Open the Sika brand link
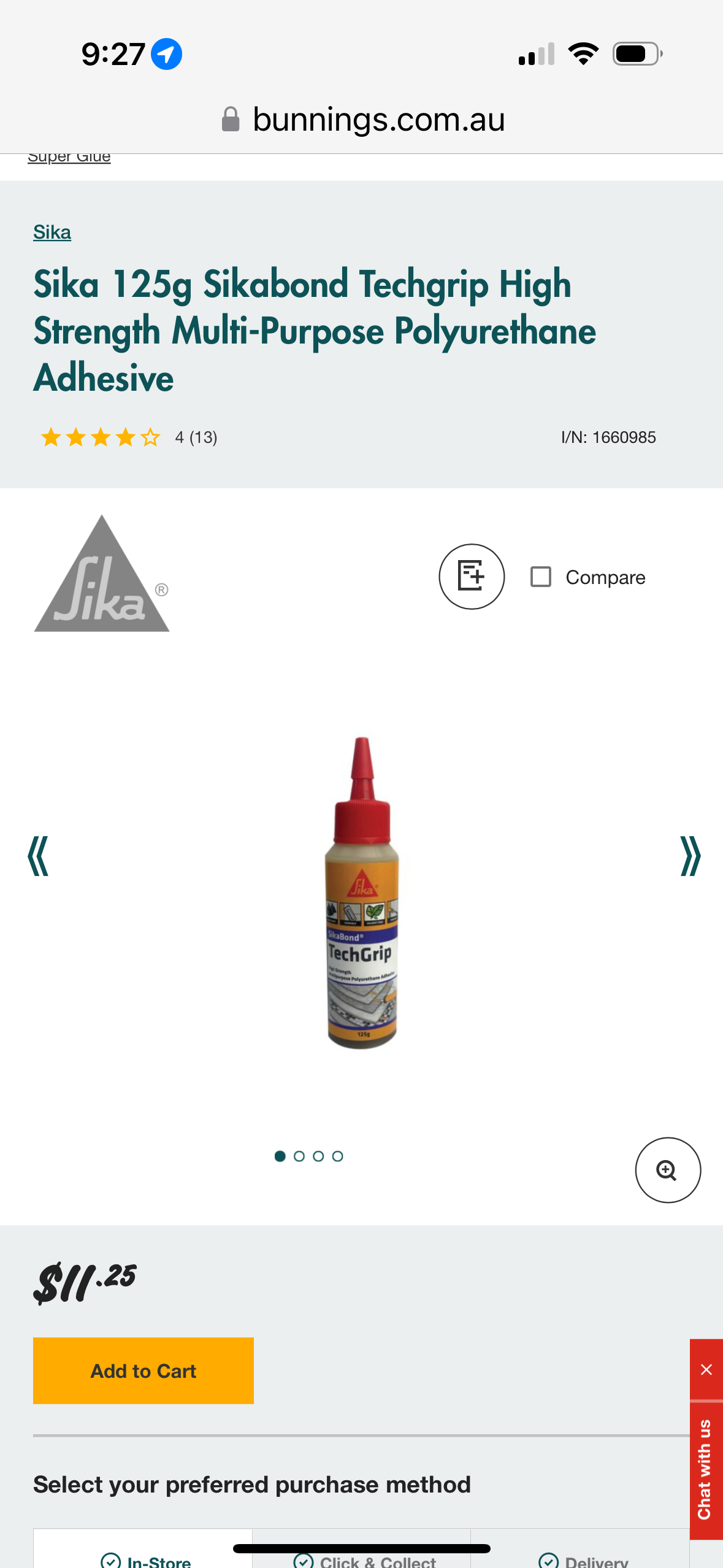The width and height of the screenshot is (723, 1568). point(52,233)
